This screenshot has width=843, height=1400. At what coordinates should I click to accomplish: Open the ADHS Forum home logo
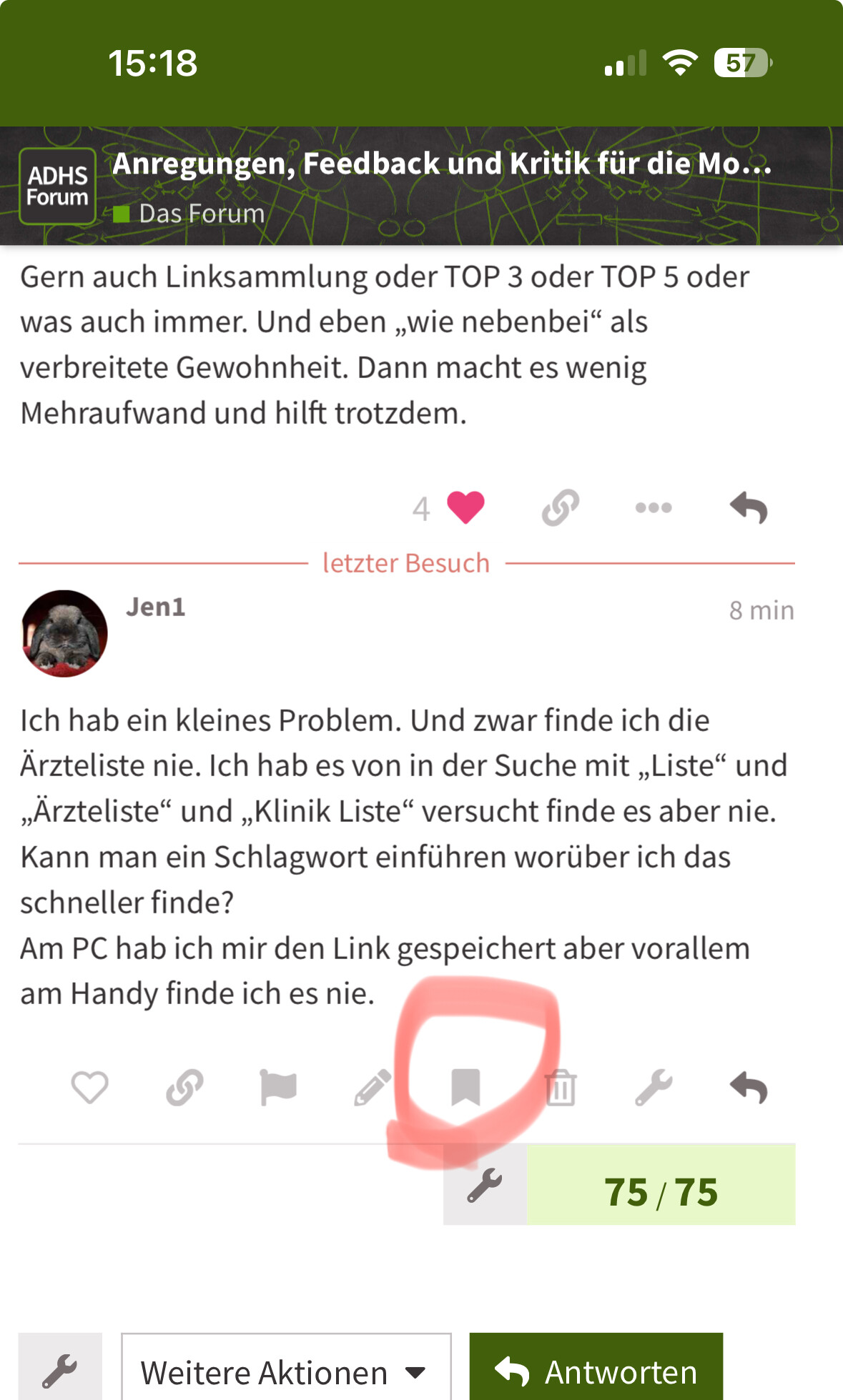click(57, 187)
